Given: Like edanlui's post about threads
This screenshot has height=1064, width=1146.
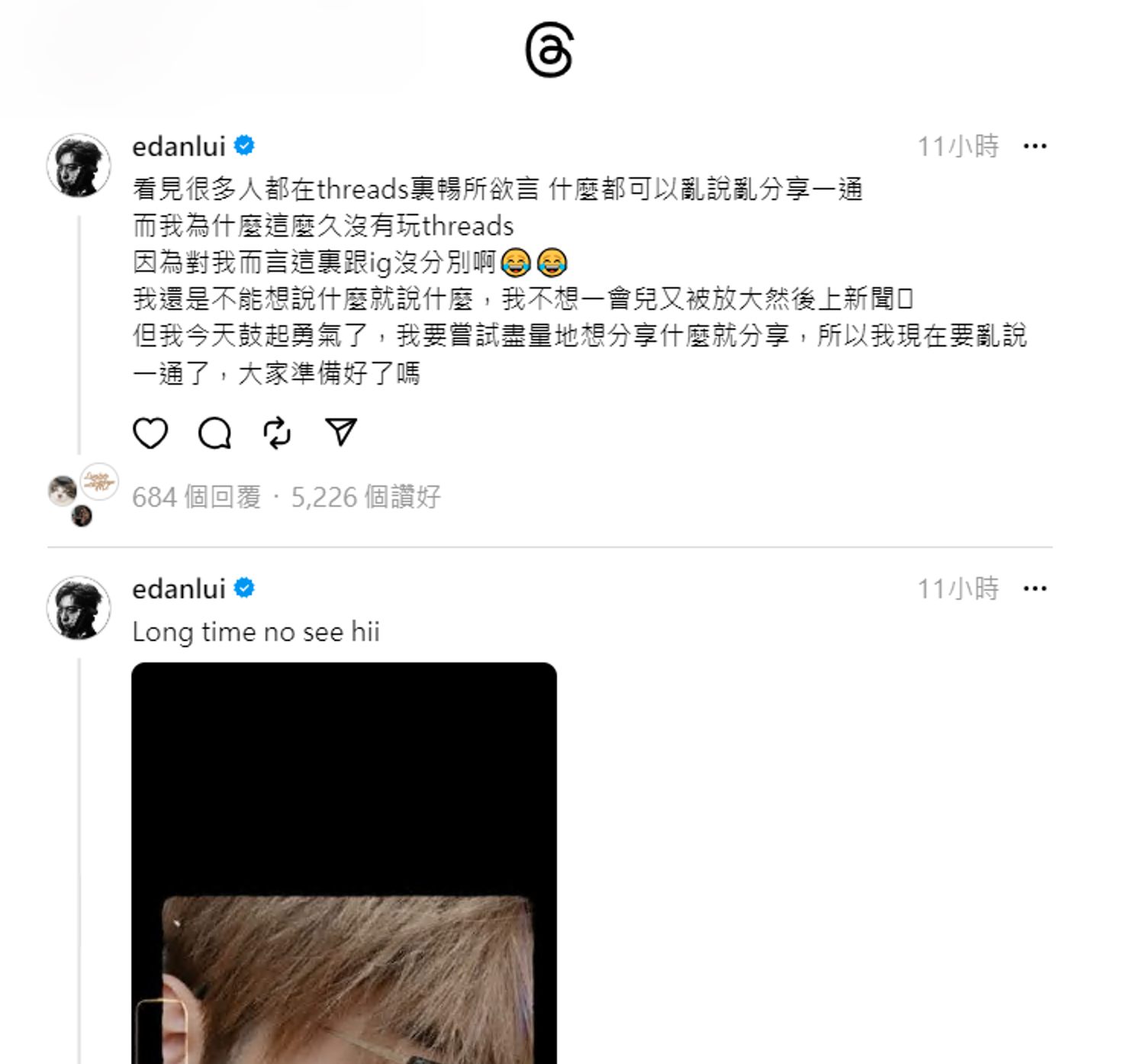Looking at the screenshot, I should (x=150, y=434).
